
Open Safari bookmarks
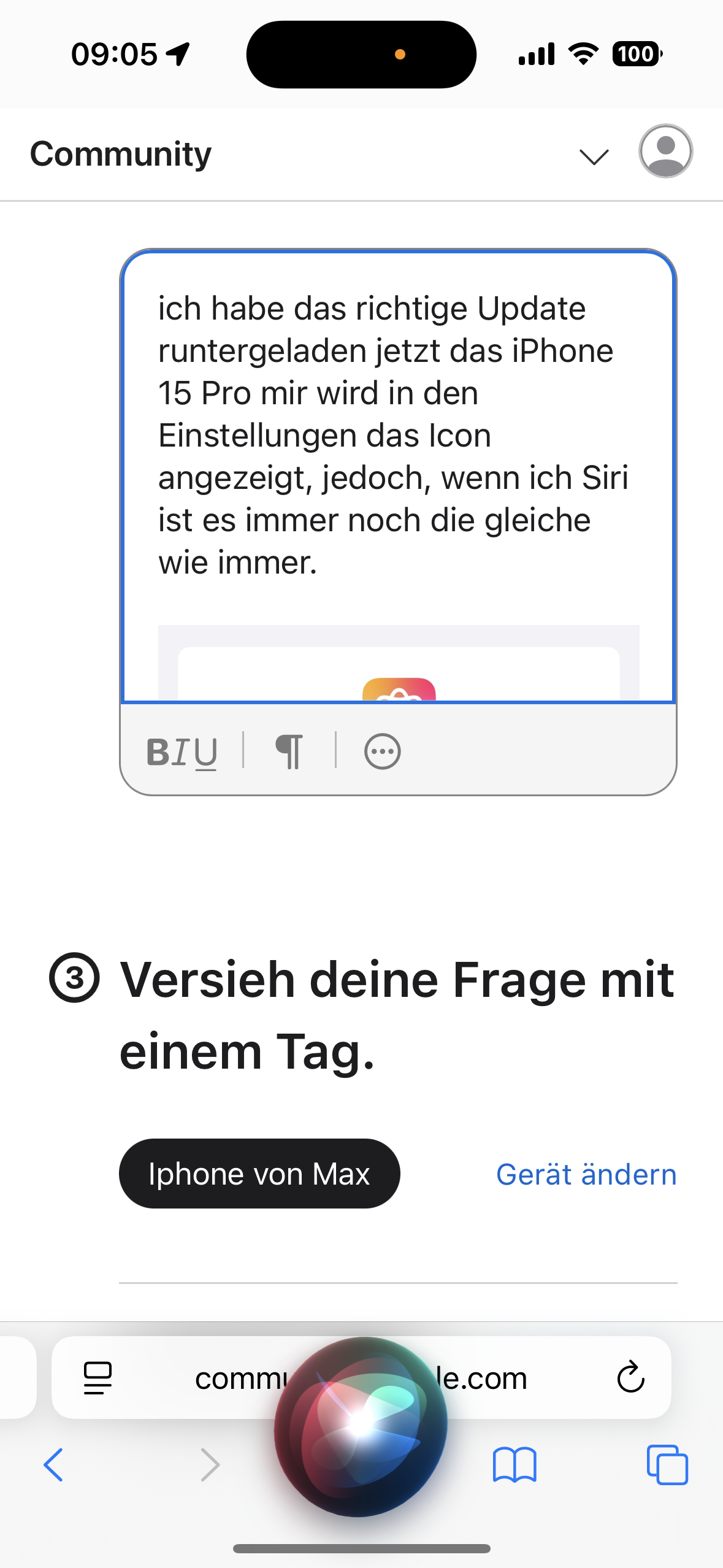click(514, 1465)
